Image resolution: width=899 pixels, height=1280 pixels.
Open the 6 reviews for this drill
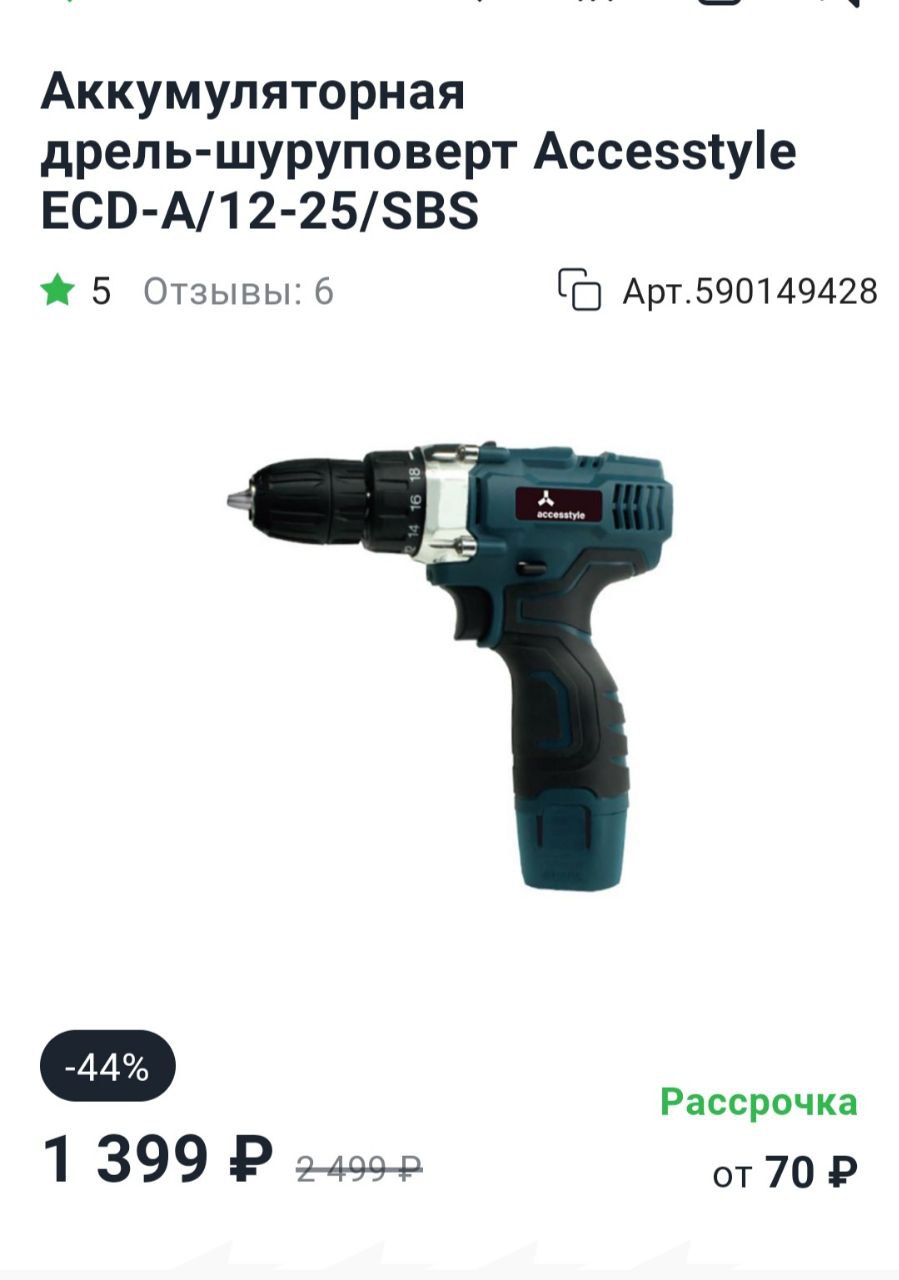click(x=238, y=291)
